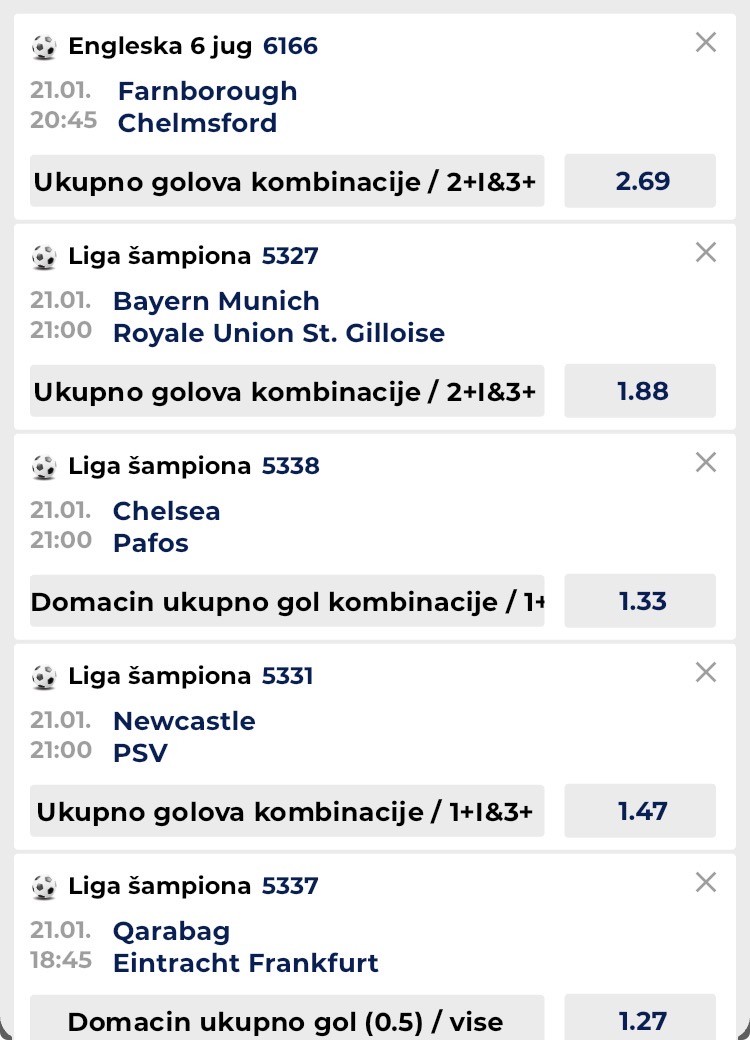Open bet type for Farnborough vs Chelmsford
The image size is (750, 1040).
[x=287, y=181]
